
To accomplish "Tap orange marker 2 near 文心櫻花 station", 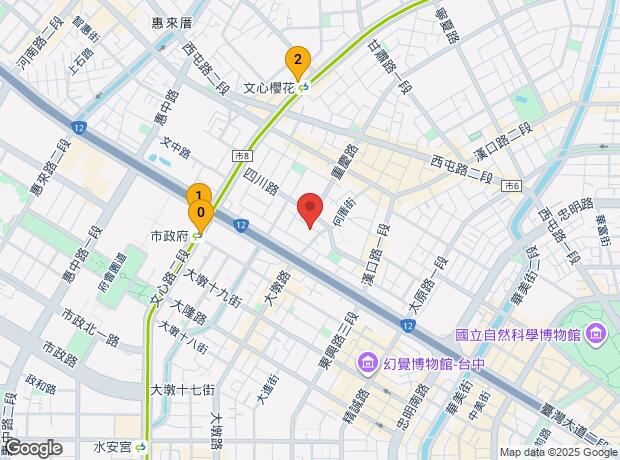I will tap(297, 62).
